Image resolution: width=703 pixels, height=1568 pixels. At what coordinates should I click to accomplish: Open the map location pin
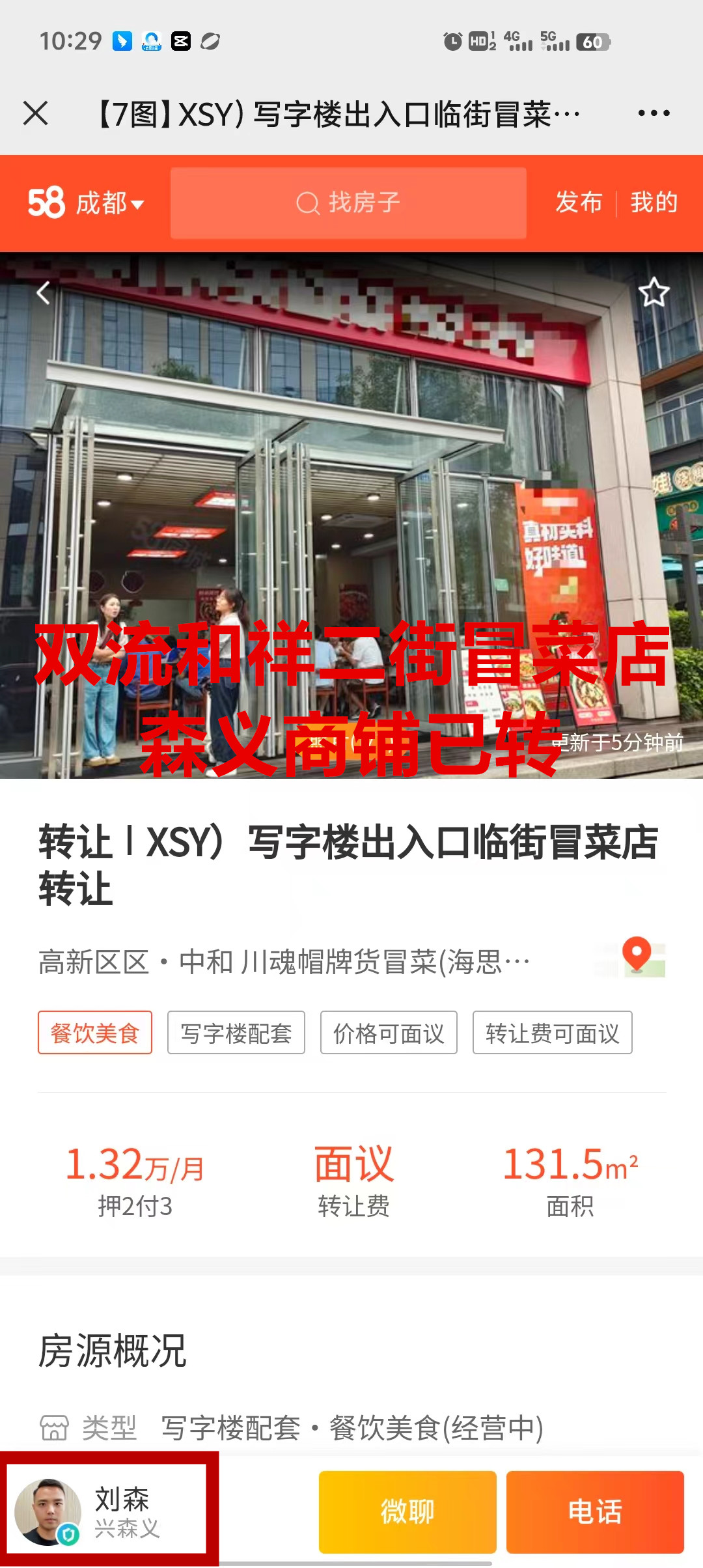[637, 956]
